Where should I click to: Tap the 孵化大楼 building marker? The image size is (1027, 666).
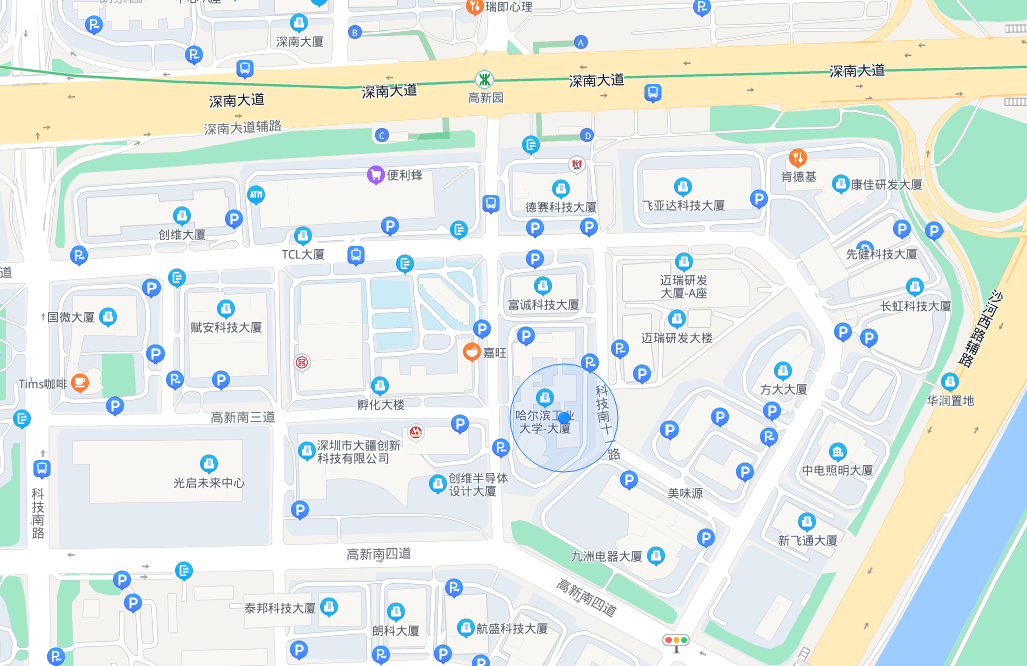tap(380, 386)
